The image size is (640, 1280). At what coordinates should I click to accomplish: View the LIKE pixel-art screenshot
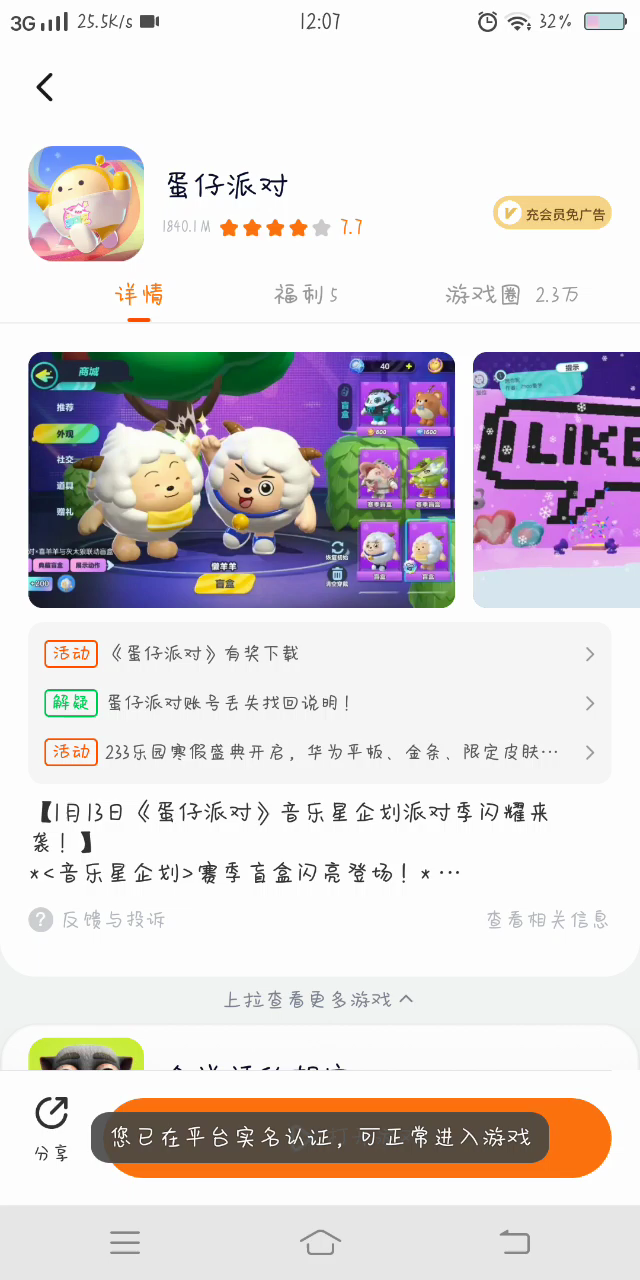[x=556, y=480]
